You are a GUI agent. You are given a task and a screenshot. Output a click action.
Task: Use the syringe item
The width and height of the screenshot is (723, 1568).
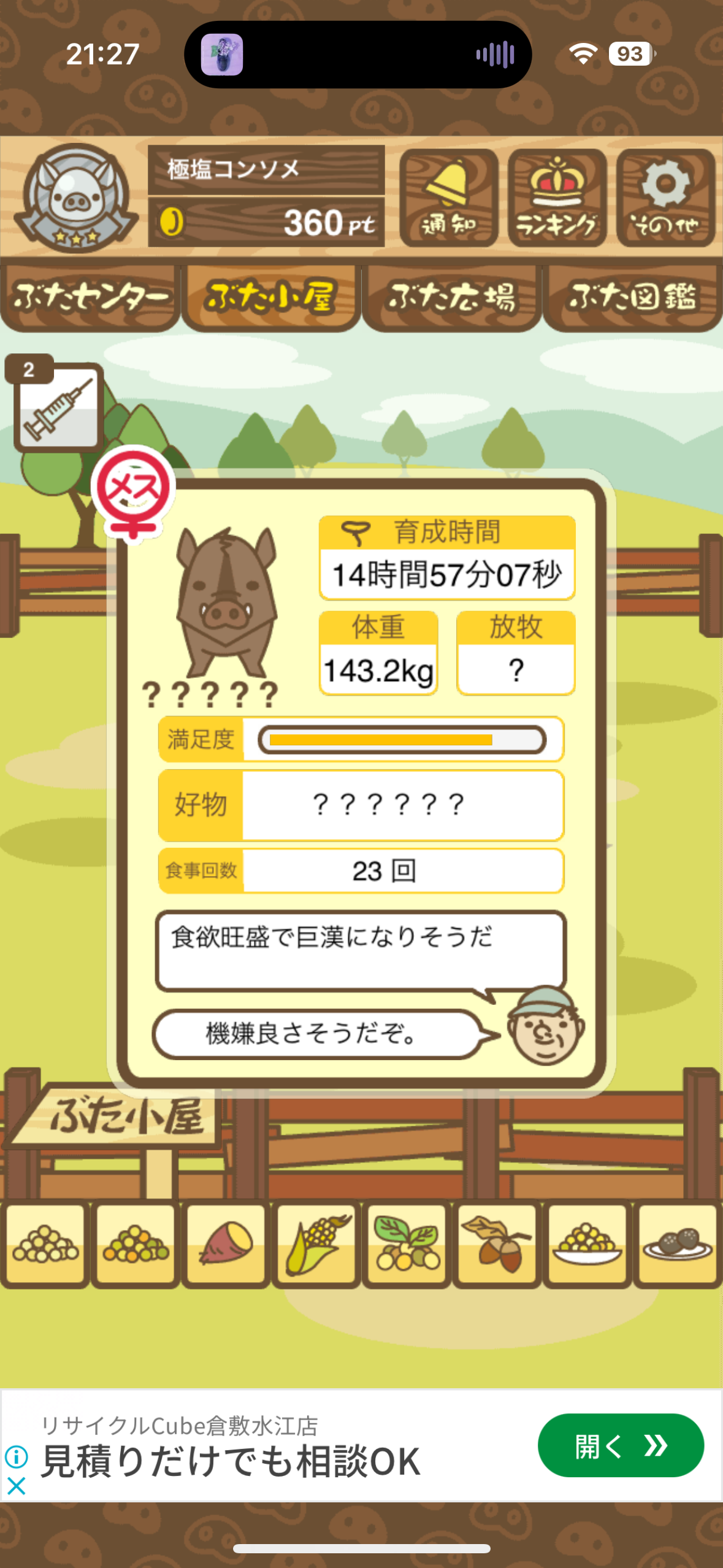58,406
